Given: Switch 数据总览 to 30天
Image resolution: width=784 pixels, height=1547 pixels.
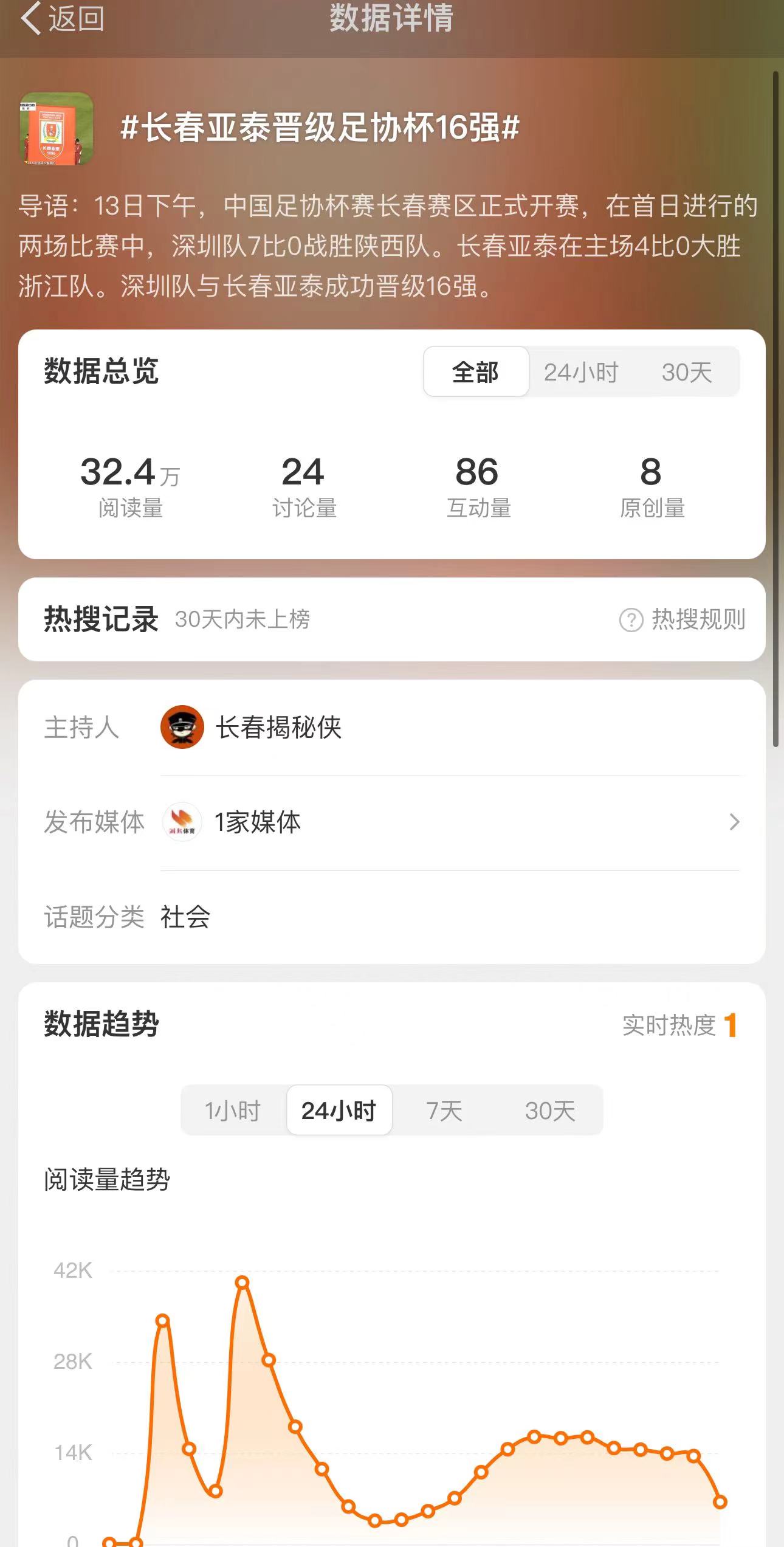Looking at the screenshot, I should (x=687, y=372).
